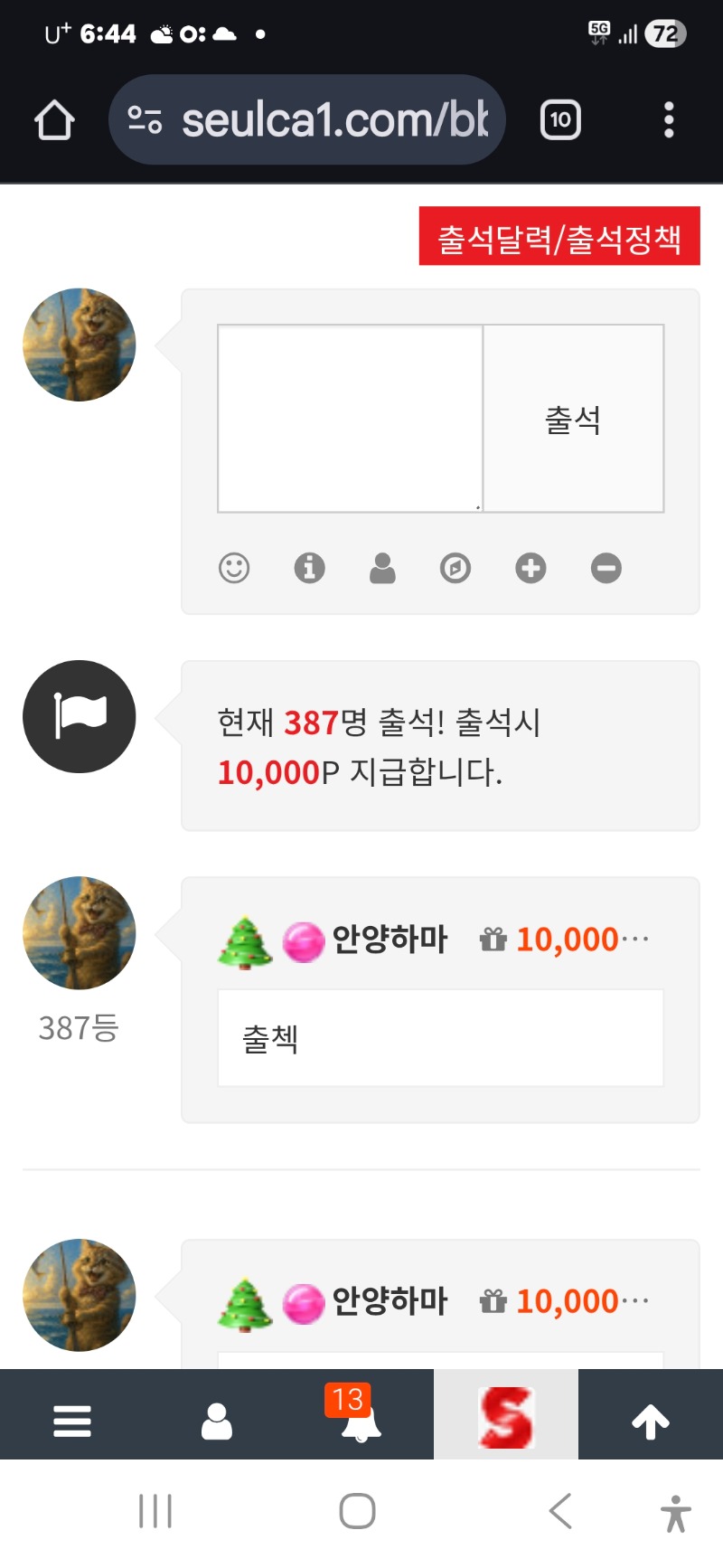Tap the seulca1.com address bar
The height and width of the screenshot is (1568, 723).
[x=307, y=120]
